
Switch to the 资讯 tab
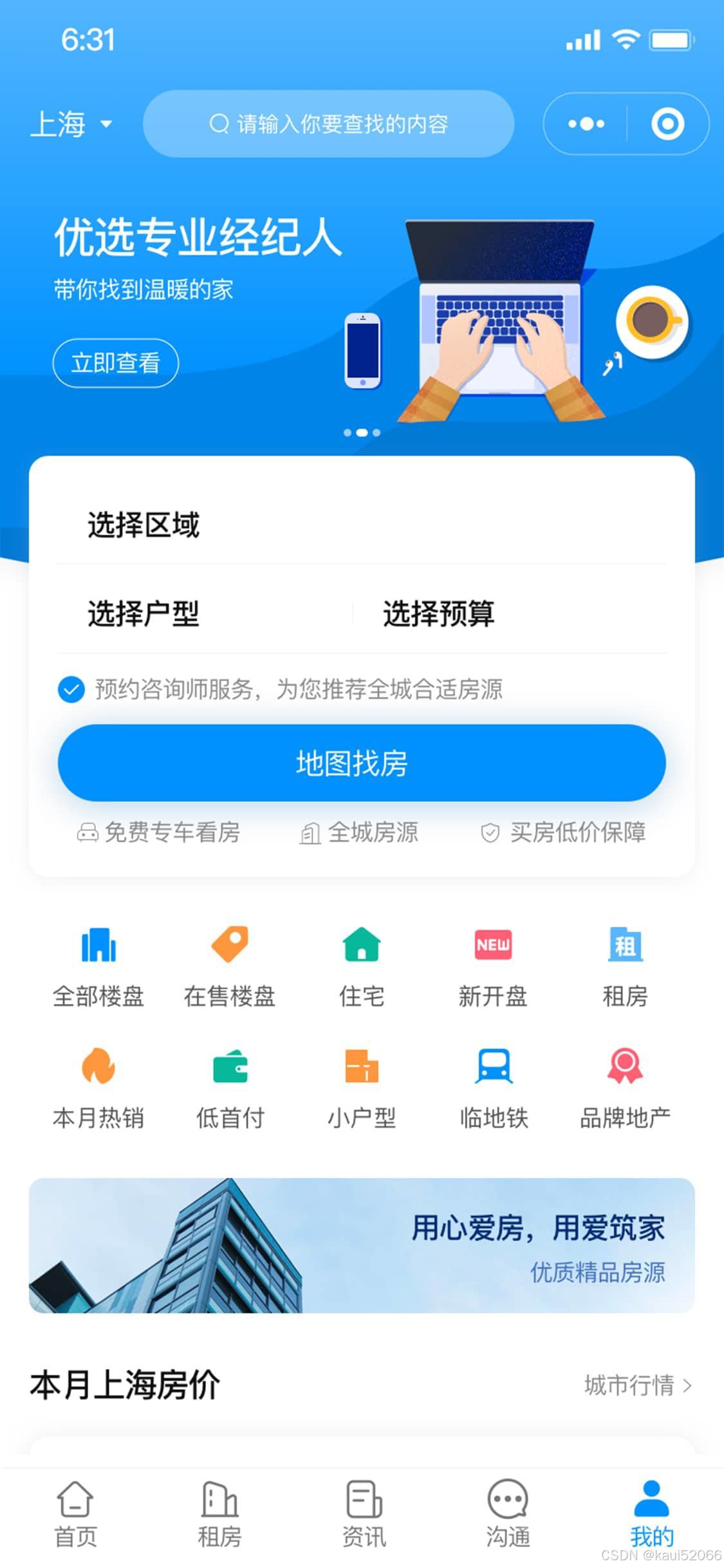(x=364, y=1514)
